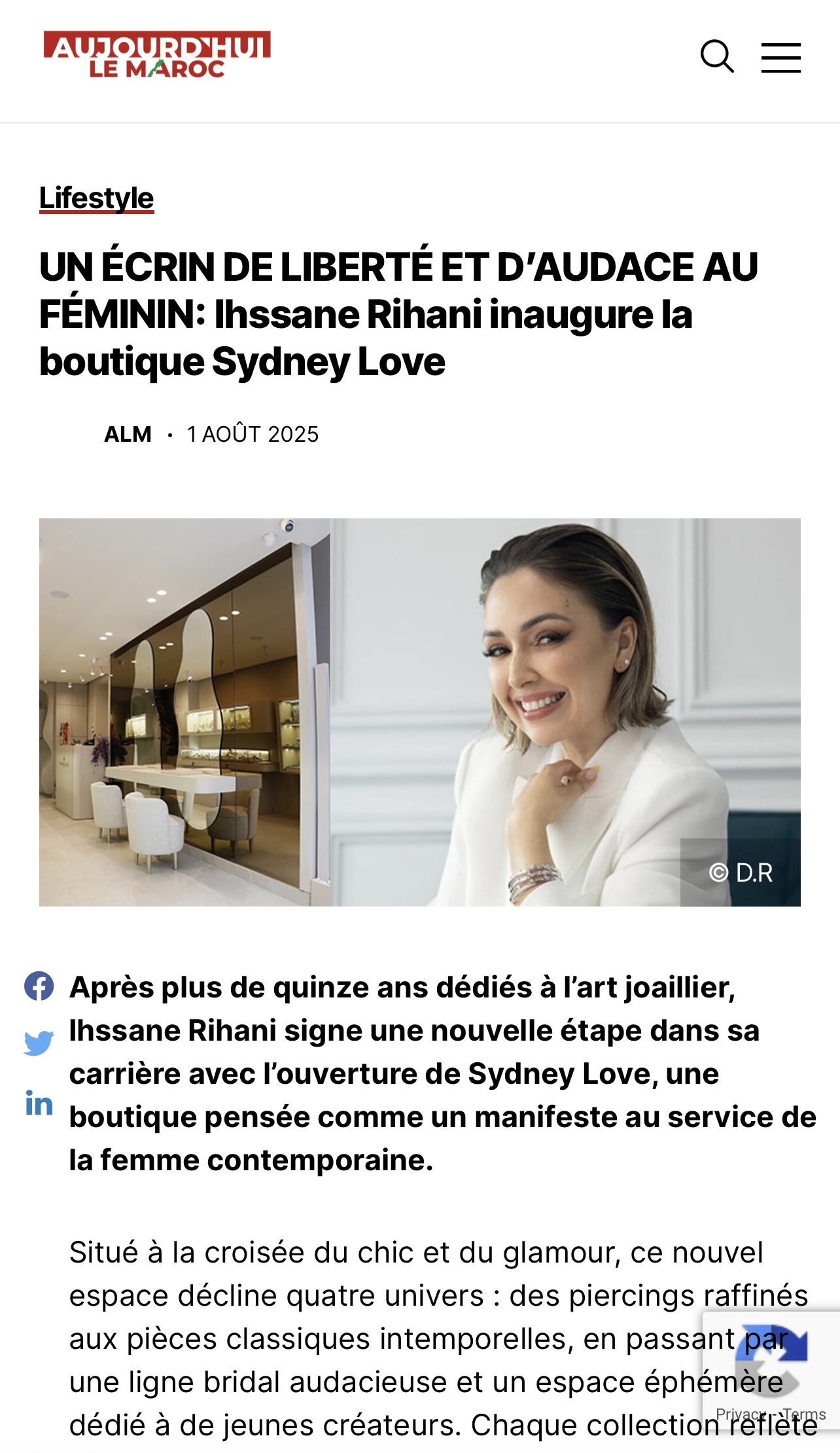Open the Lifestyle category link
The image size is (840, 1453).
[x=96, y=198]
